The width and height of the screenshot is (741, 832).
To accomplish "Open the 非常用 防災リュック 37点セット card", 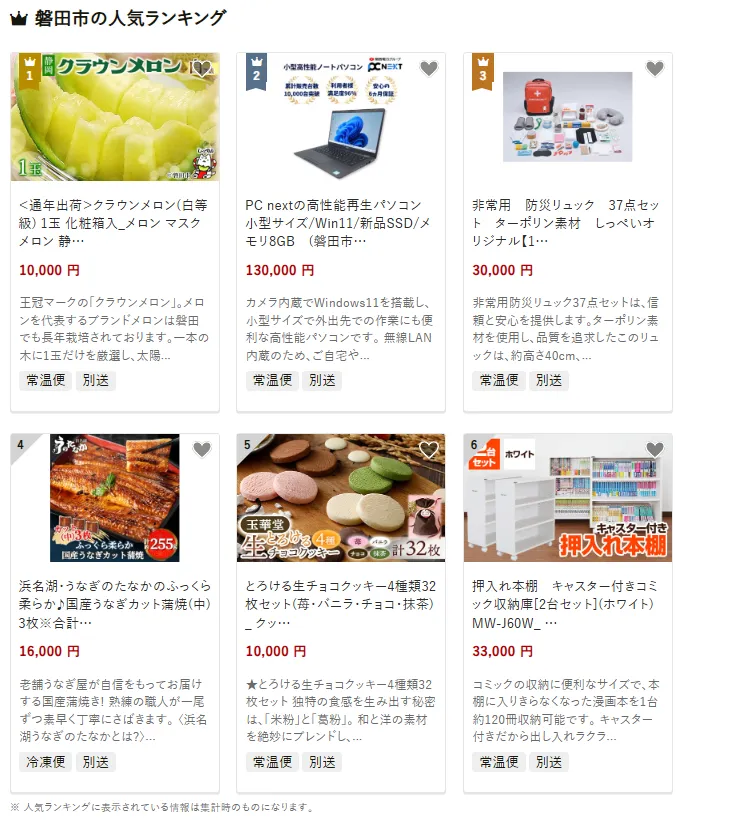I will [x=567, y=223].
